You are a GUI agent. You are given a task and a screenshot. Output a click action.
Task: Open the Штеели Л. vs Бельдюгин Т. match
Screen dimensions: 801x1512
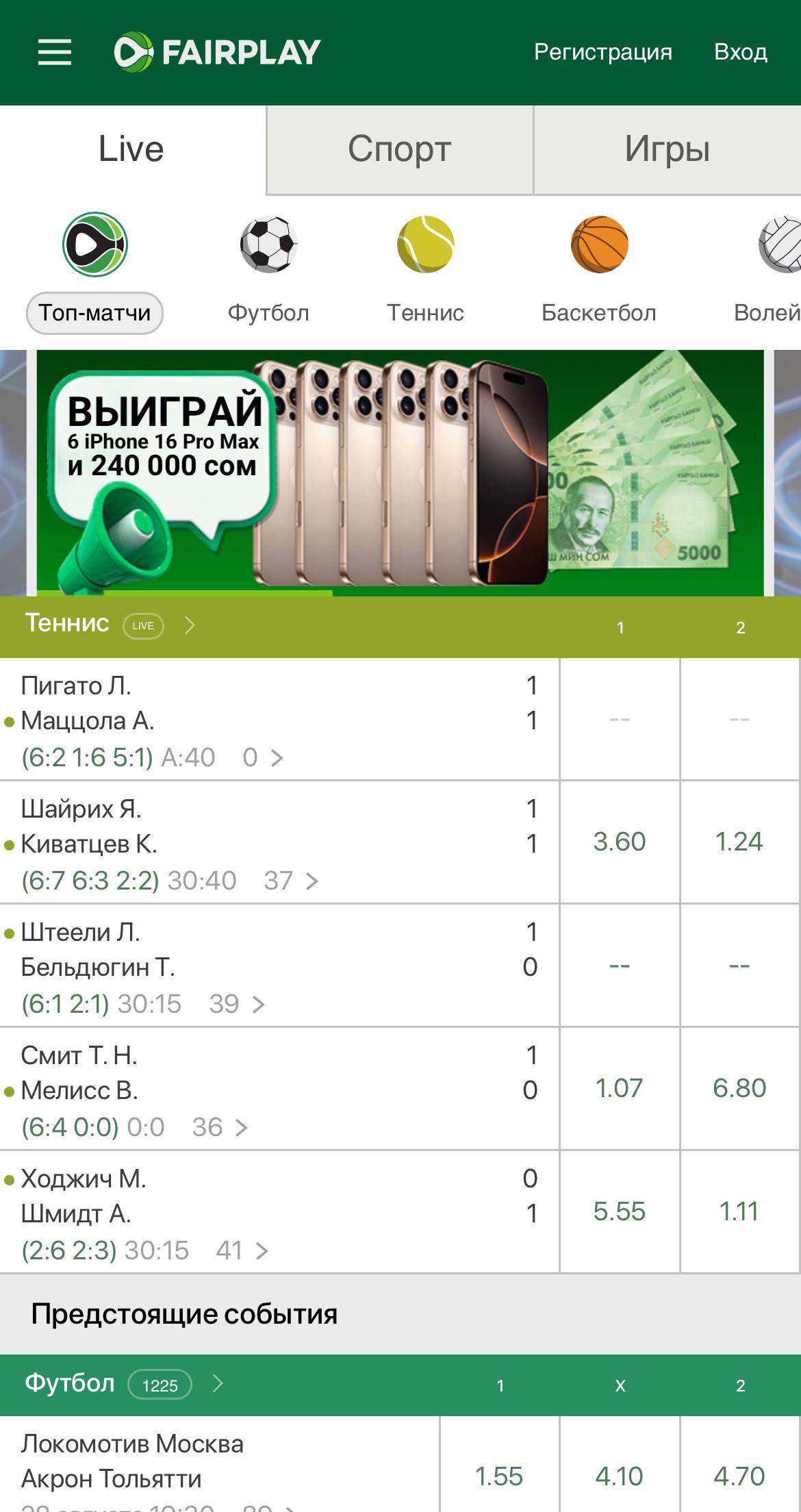(x=279, y=966)
